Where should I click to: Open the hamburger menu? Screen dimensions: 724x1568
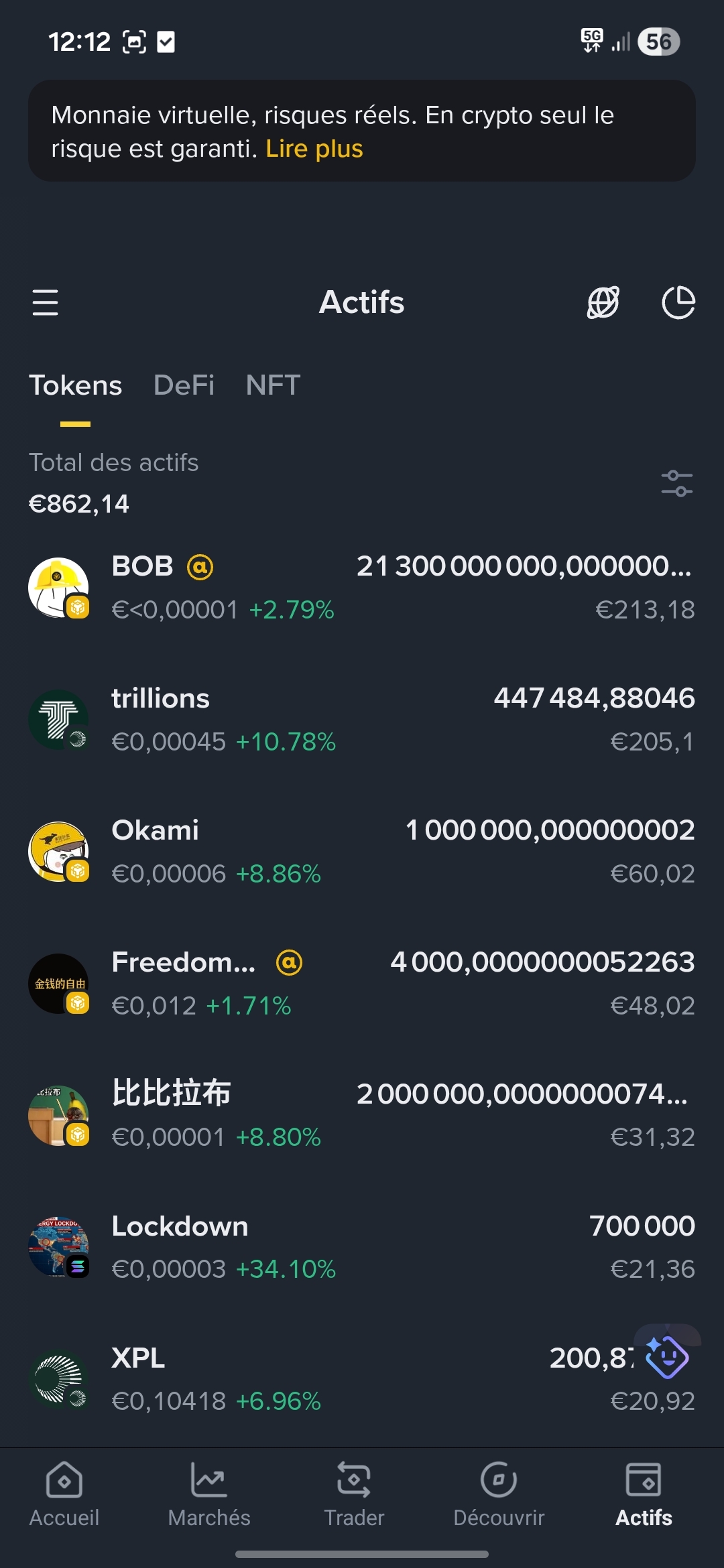[45, 302]
